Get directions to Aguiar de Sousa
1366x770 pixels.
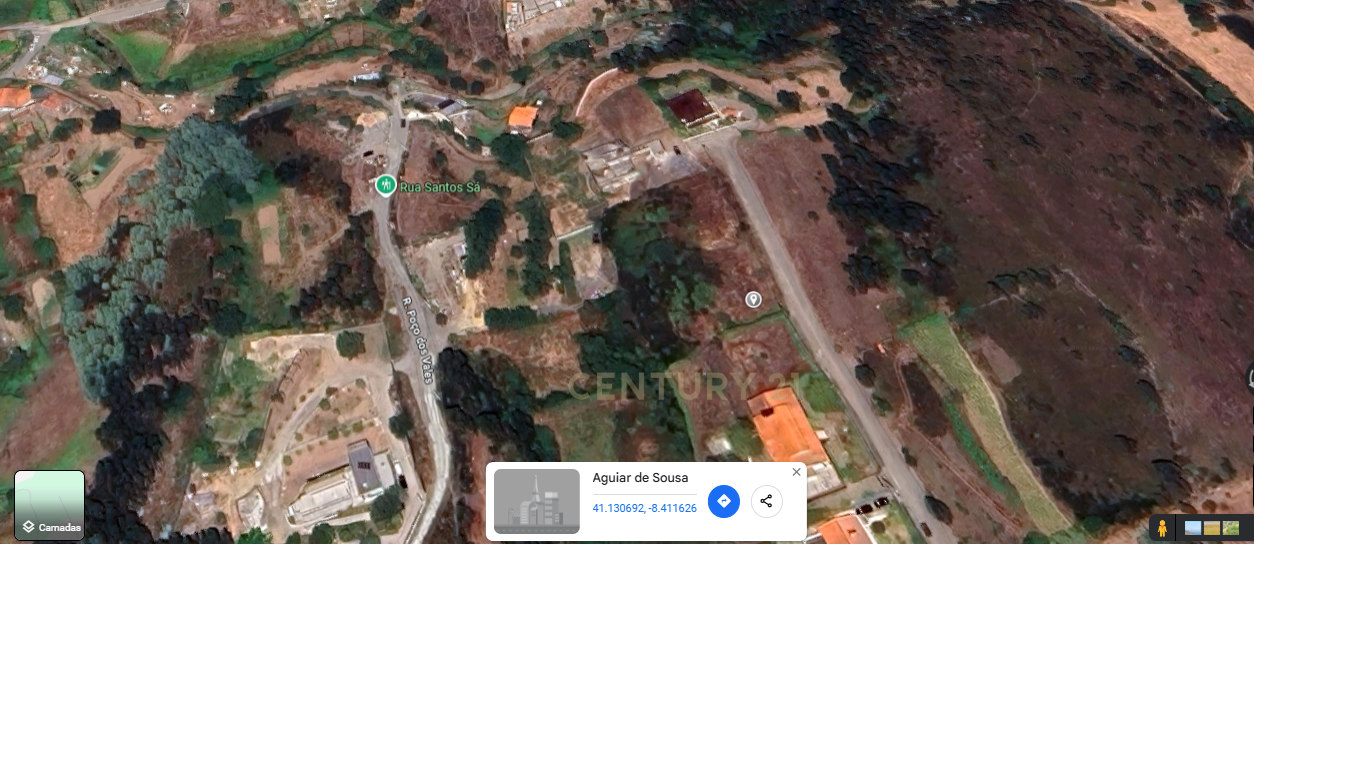[x=724, y=501]
